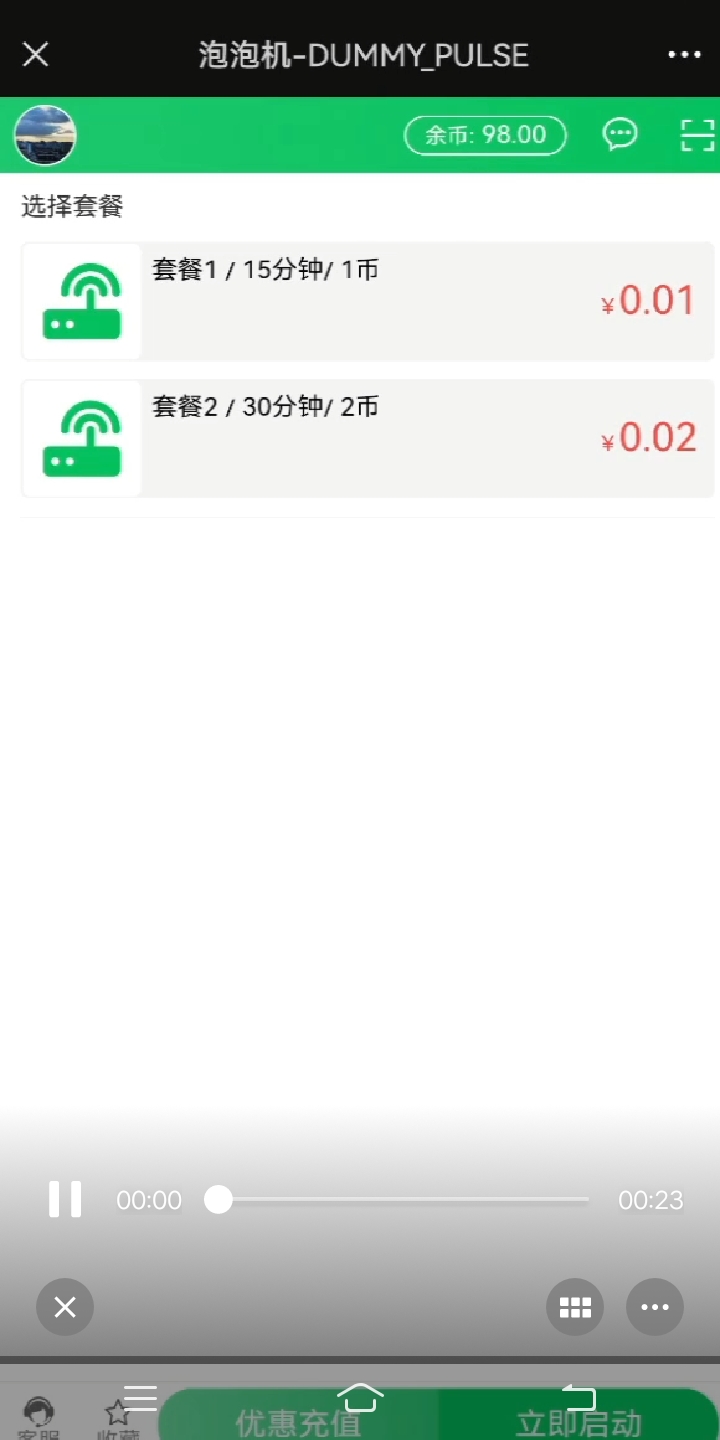The image size is (720, 1440).
Task: Open the top-right three-dot overflow menu
Action: pos(684,54)
